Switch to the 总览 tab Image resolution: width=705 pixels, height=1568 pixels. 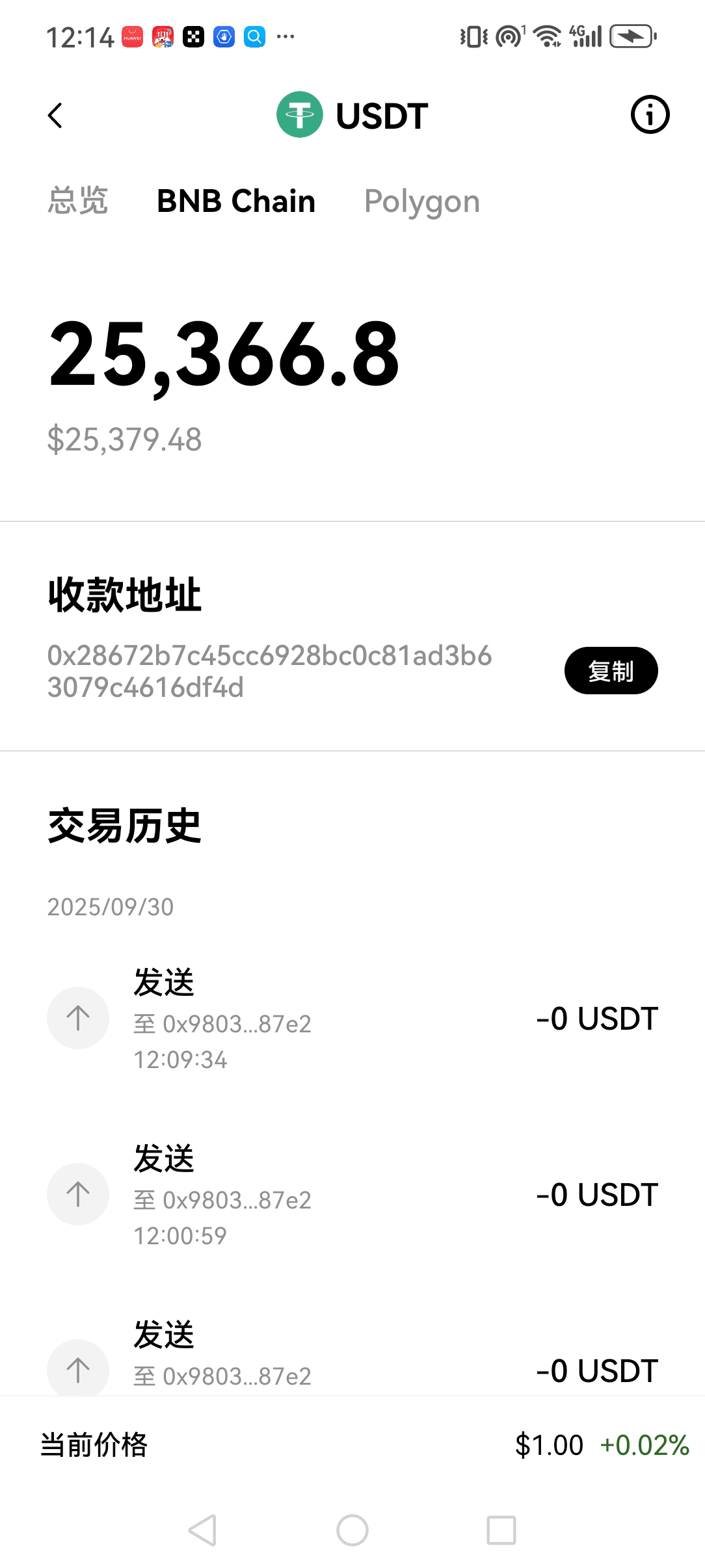tap(77, 200)
